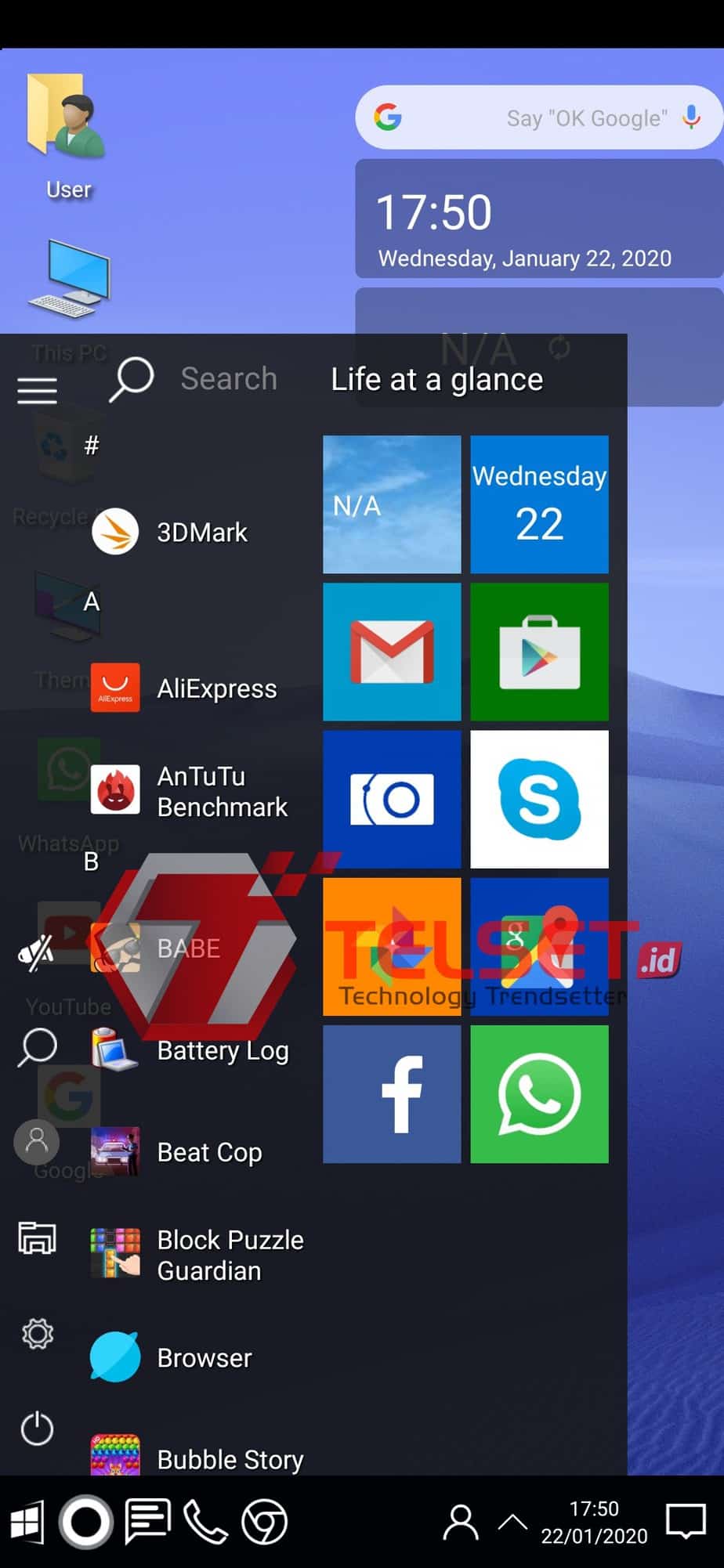Open the Facebook tile
This screenshot has width=724, height=1568.
point(392,1094)
